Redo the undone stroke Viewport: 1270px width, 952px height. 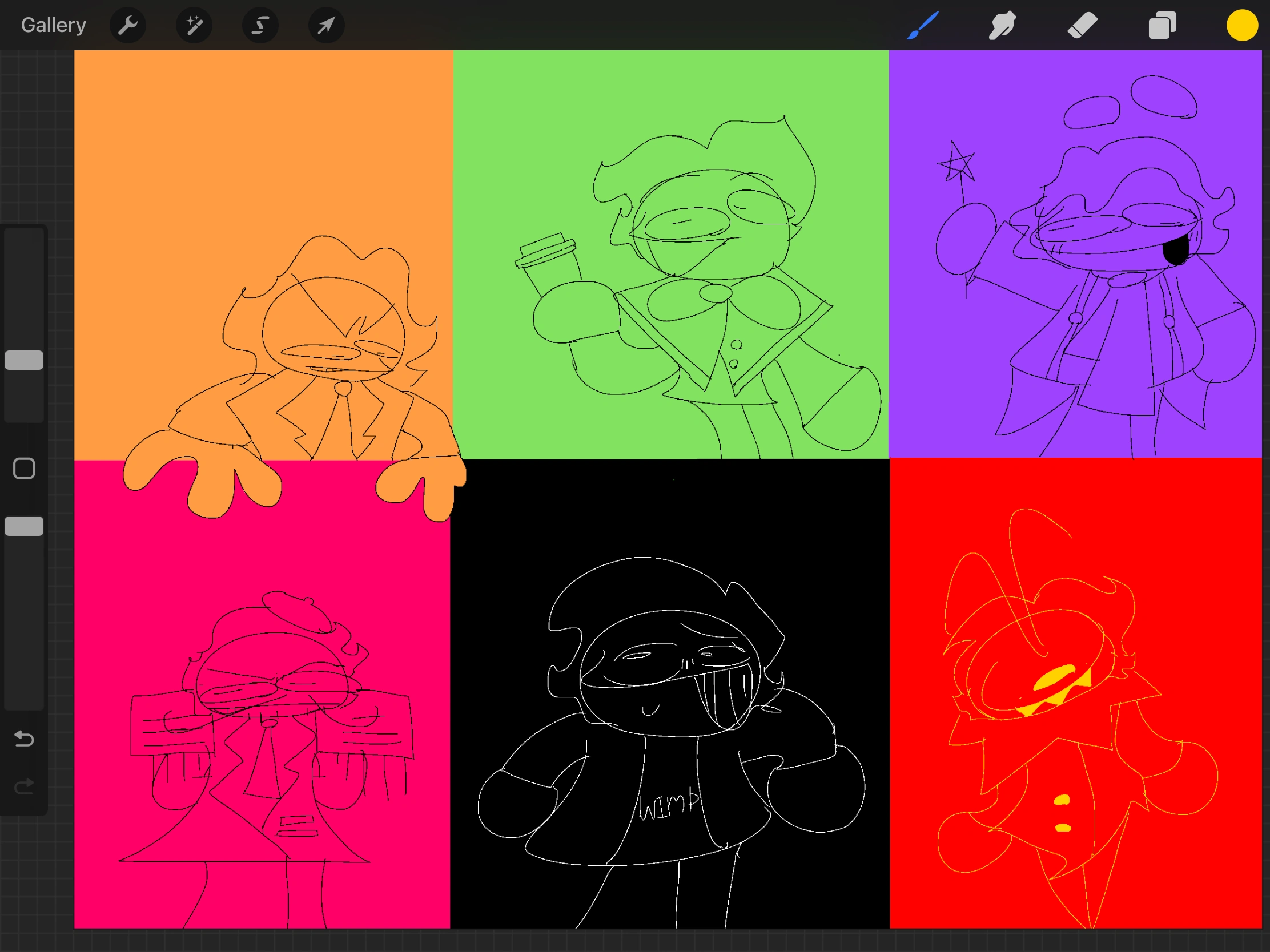point(24,786)
